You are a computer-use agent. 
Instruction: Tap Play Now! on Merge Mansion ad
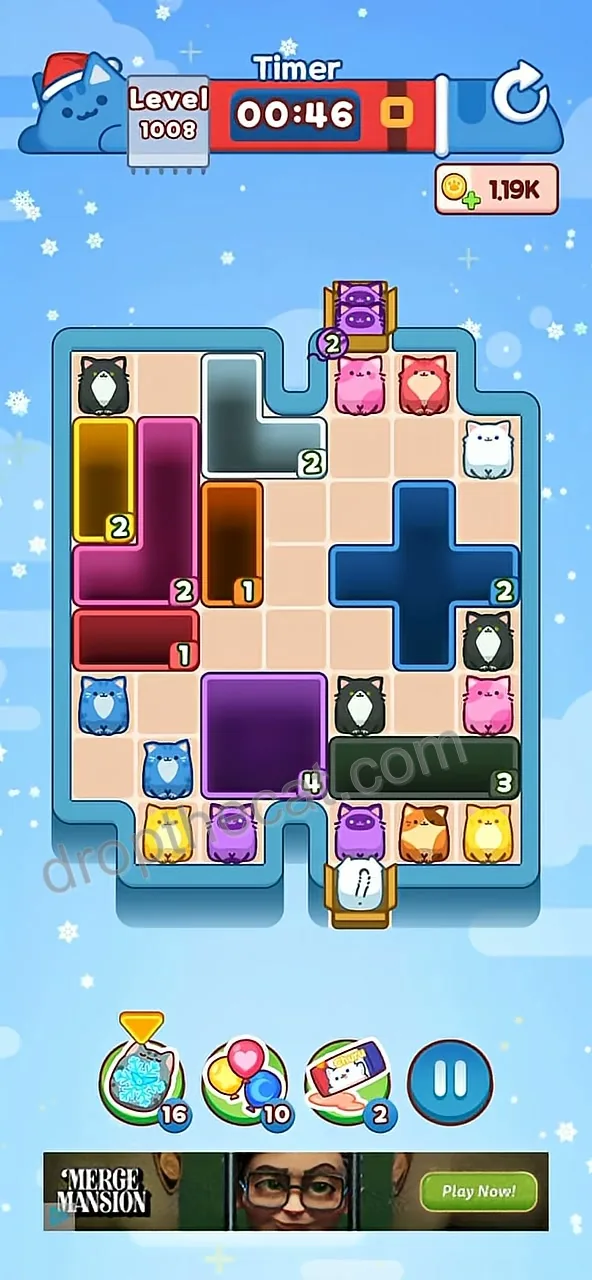click(478, 1191)
